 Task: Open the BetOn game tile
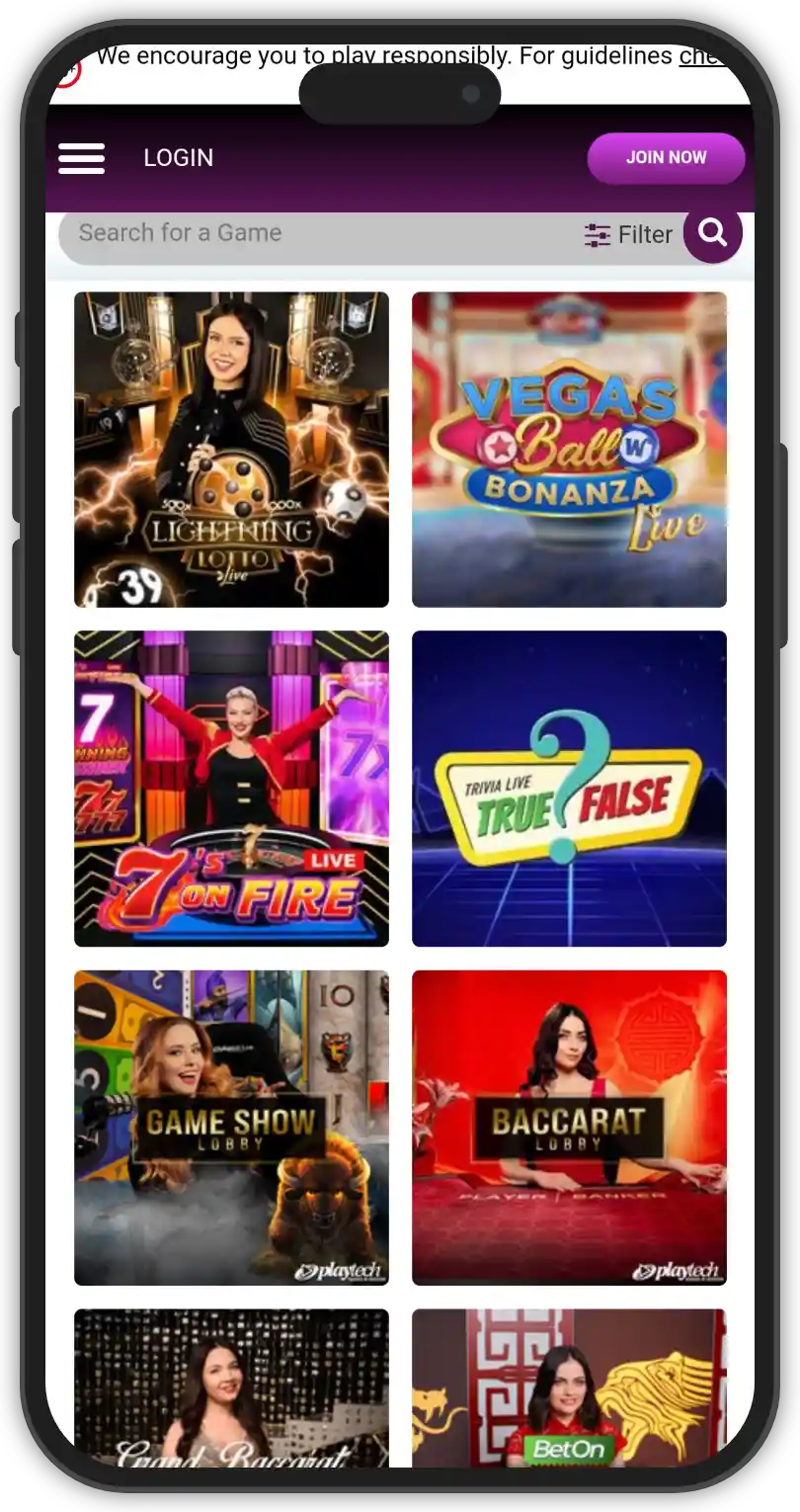[x=569, y=1388]
